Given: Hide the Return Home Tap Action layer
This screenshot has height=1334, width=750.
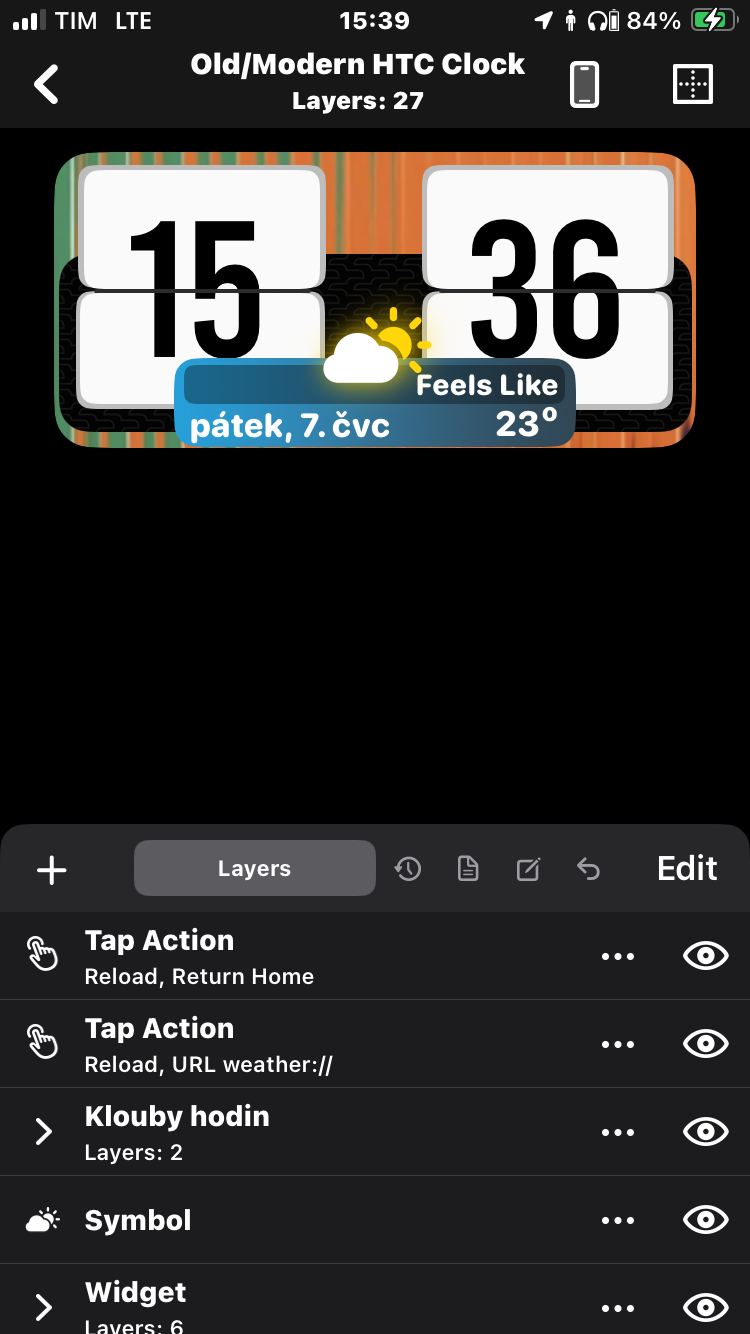Looking at the screenshot, I should (705, 956).
